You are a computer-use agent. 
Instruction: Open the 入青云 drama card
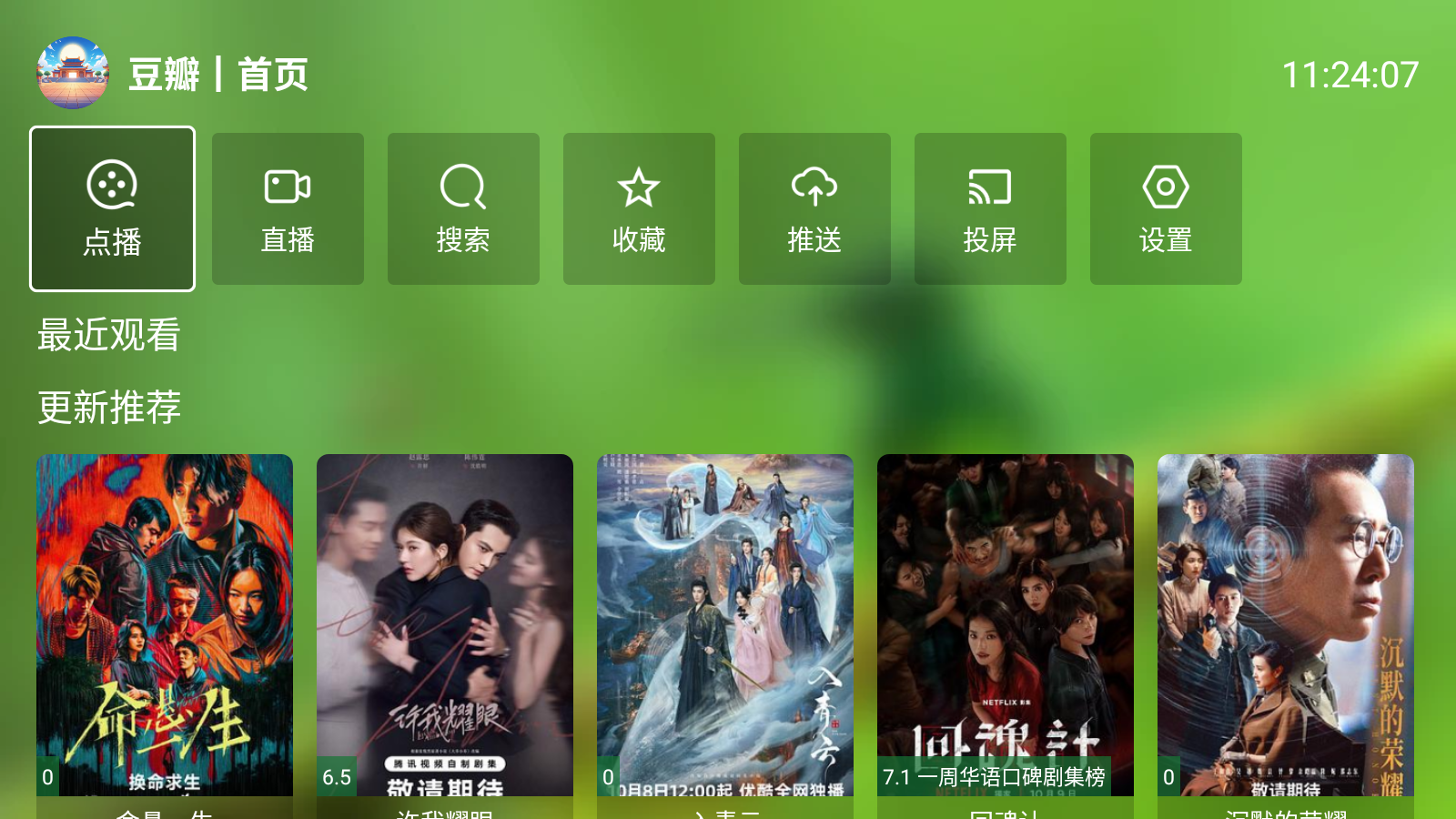[x=725, y=628]
